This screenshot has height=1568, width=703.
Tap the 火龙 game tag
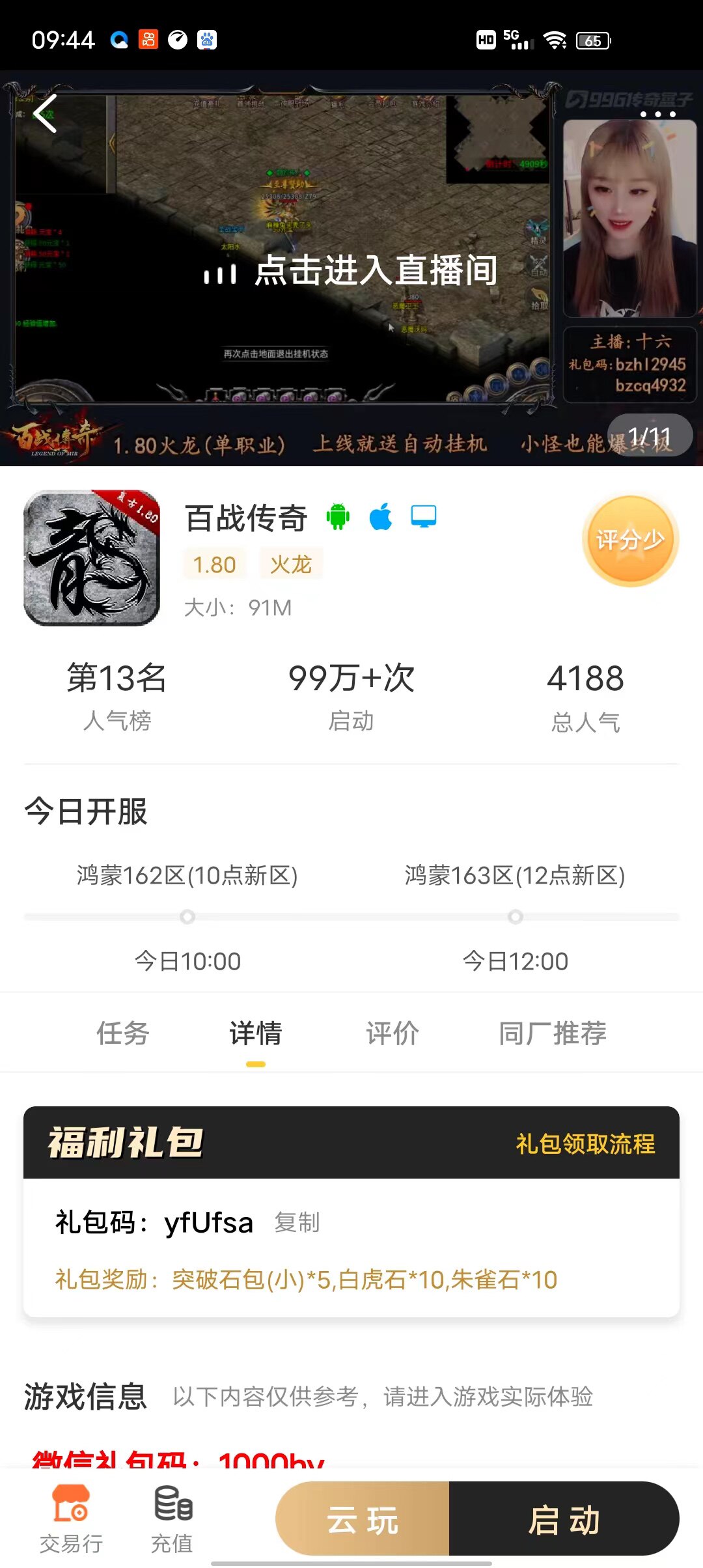pyautogui.click(x=290, y=564)
